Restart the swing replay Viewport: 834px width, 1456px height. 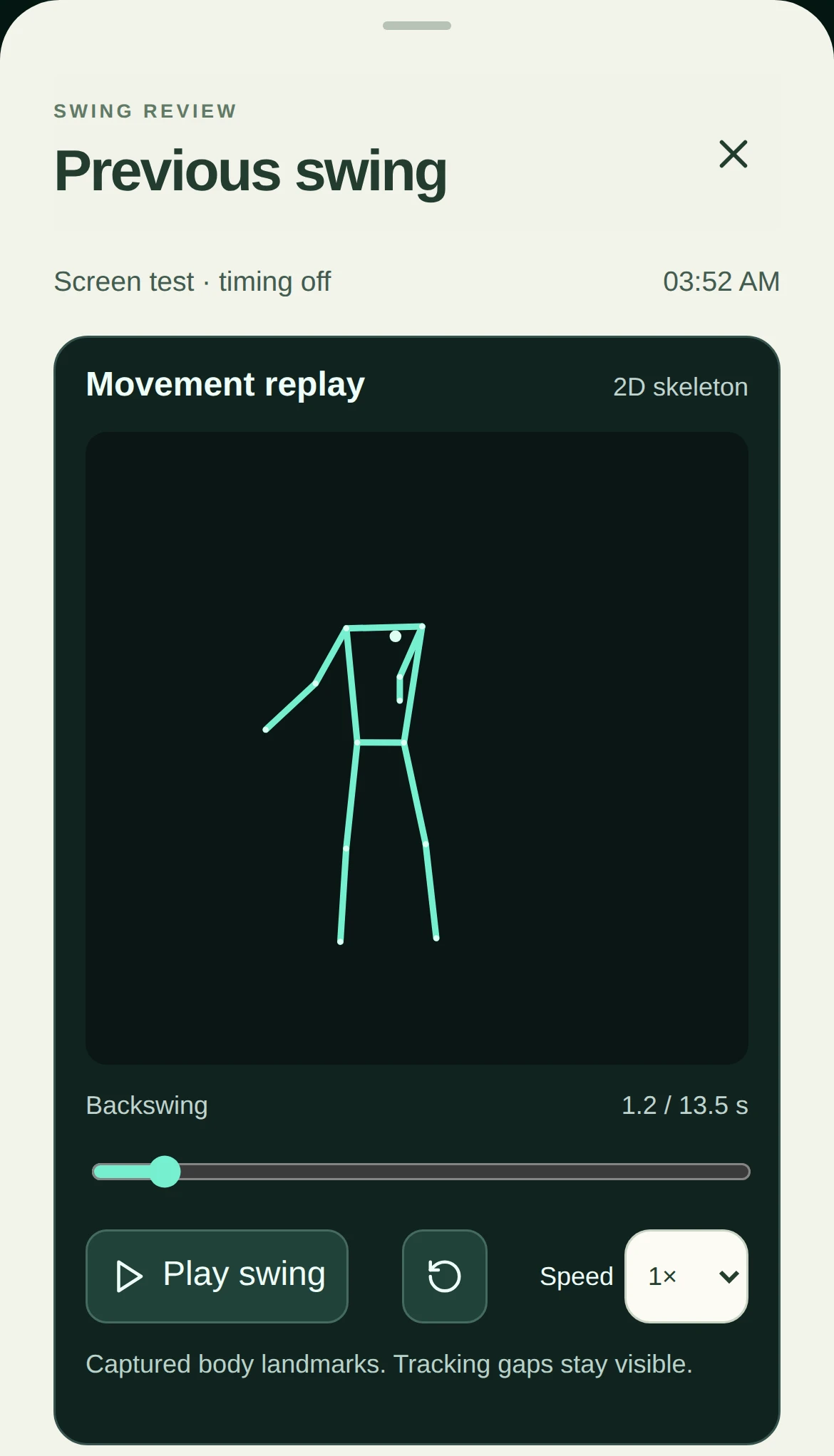[444, 1276]
